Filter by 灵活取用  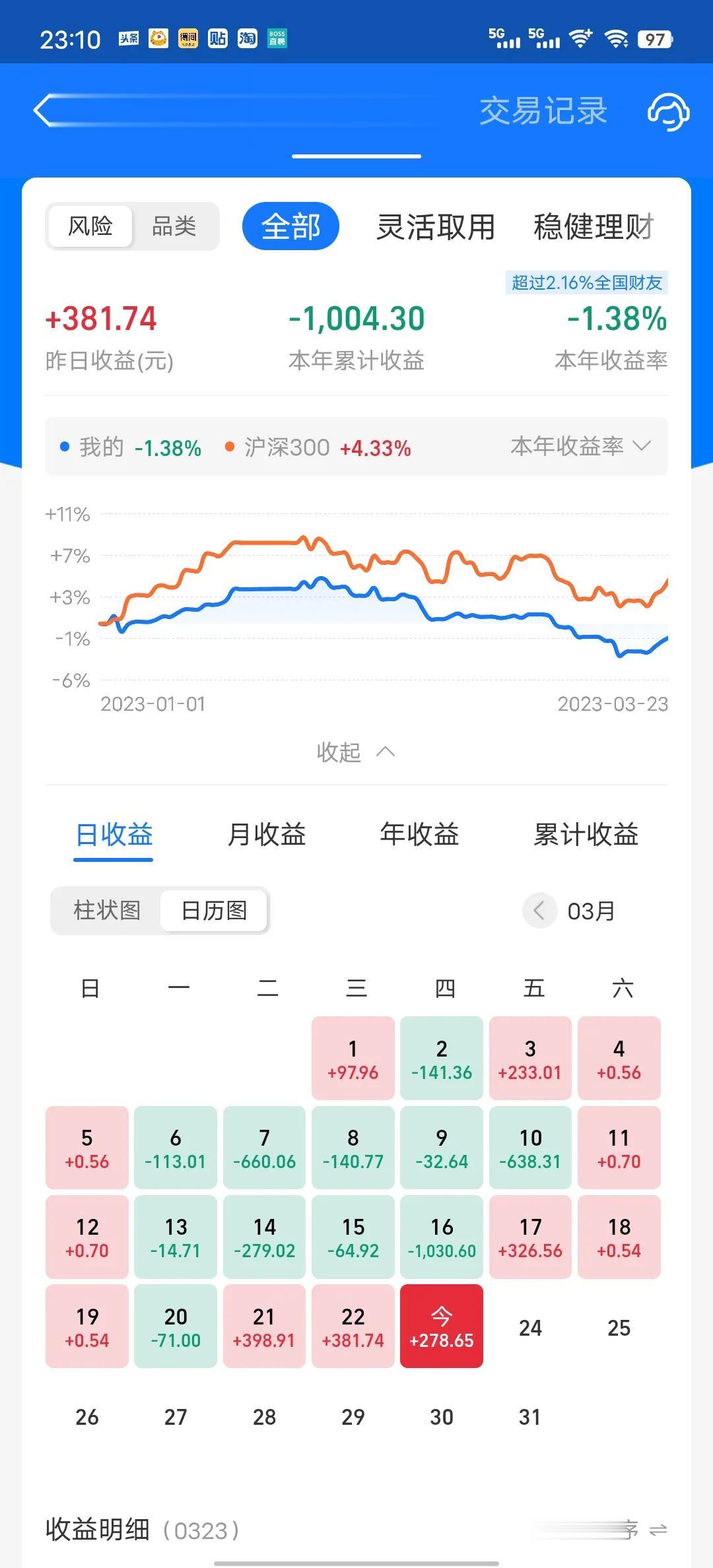click(x=436, y=226)
